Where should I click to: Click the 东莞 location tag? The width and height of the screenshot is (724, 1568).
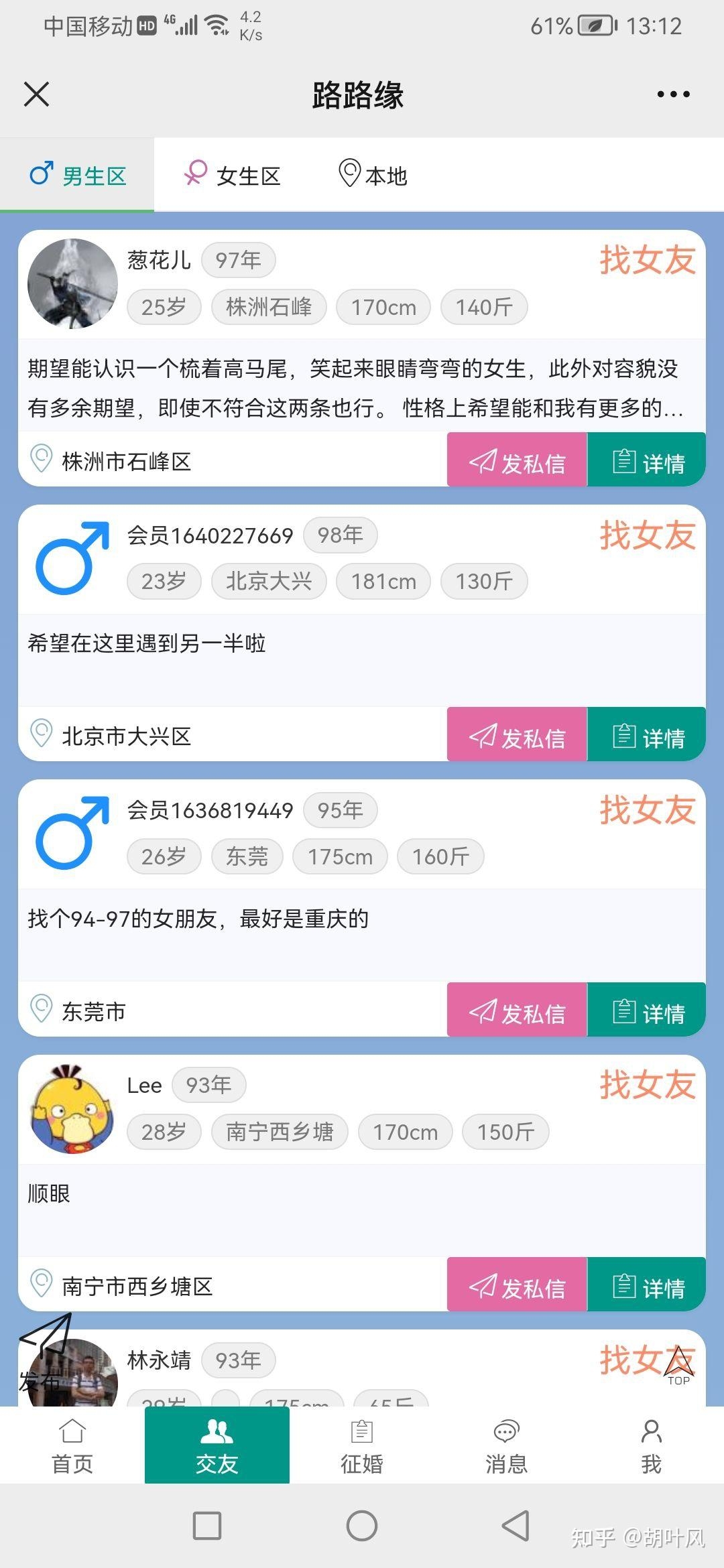(246, 856)
